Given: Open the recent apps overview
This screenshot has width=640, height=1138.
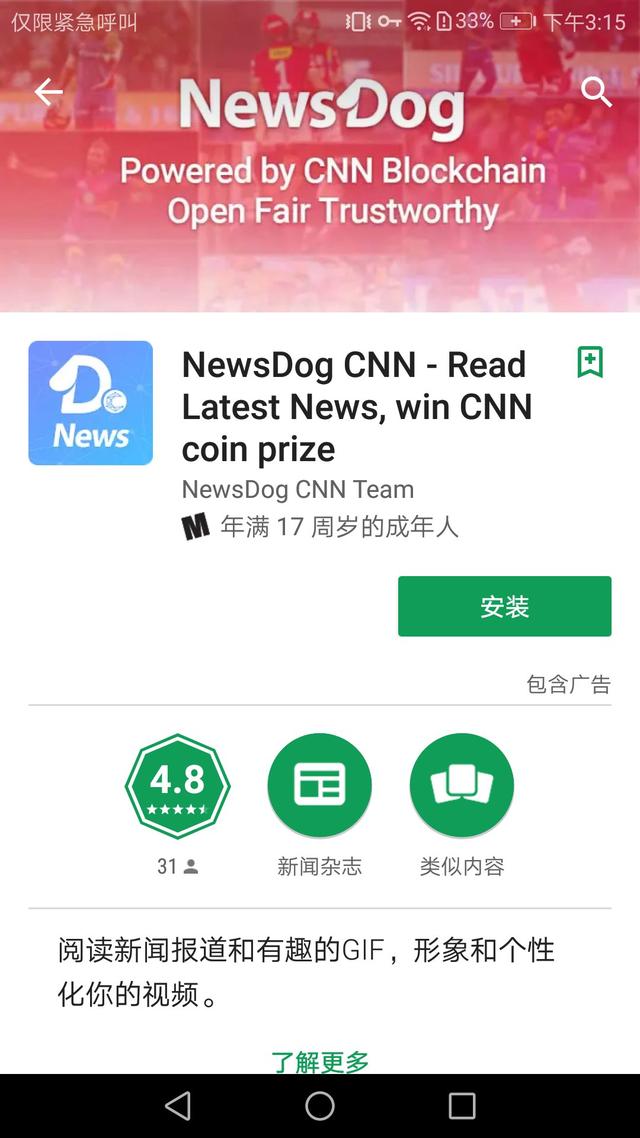Looking at the screenshot, I should tap(462, 1105).
